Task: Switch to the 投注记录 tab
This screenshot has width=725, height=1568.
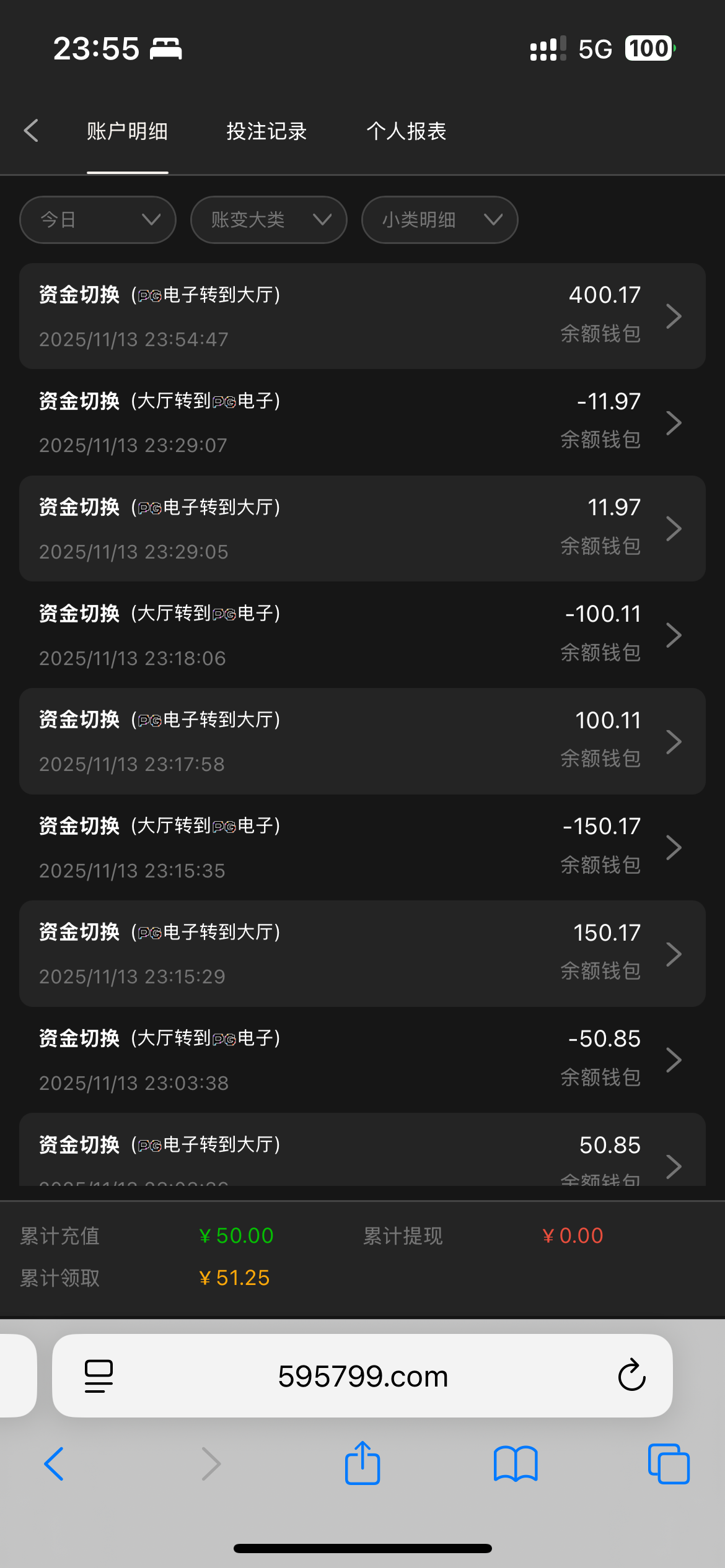Action: (x=266, y=131)
